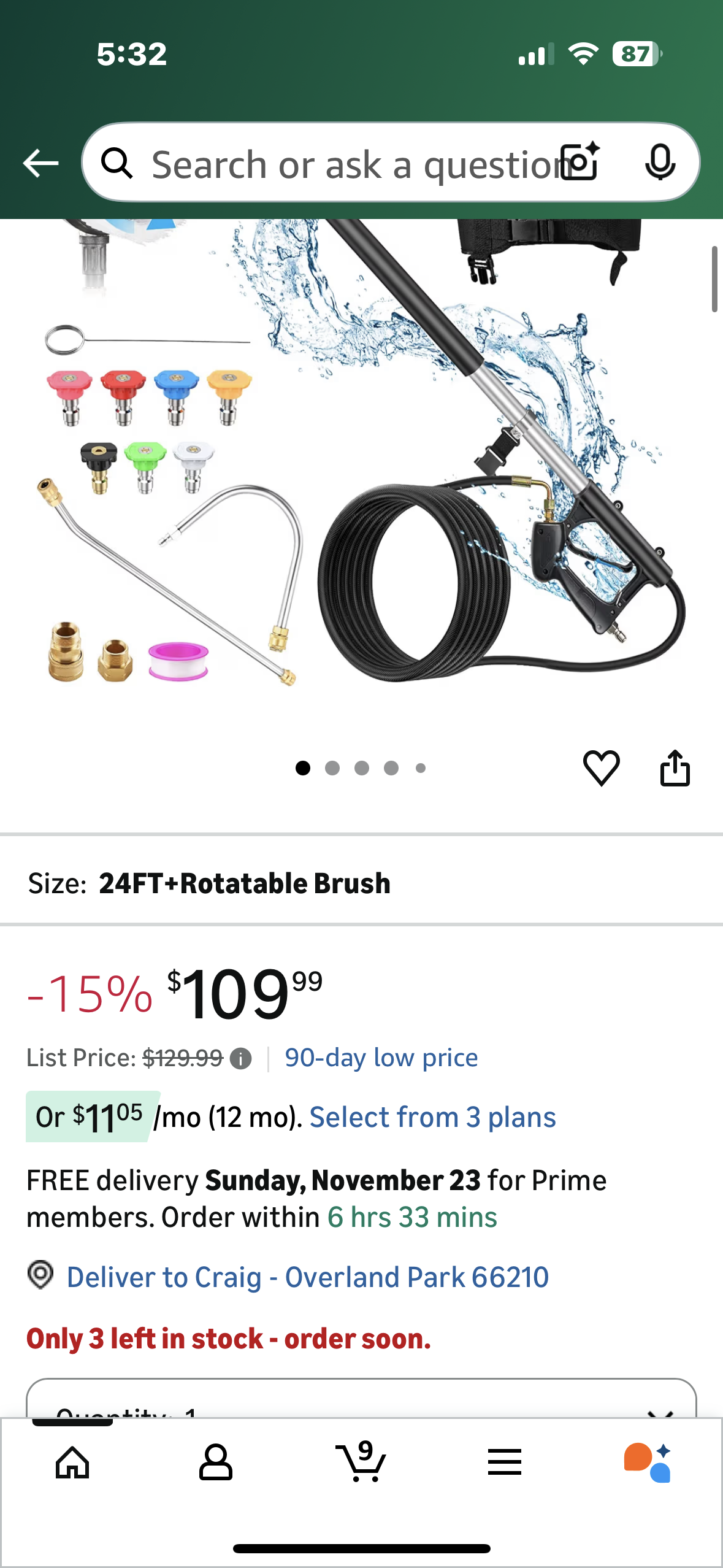The image size is (723, 1568).
Task: Tap the List Price info icon
Action: click(240, 1059)
